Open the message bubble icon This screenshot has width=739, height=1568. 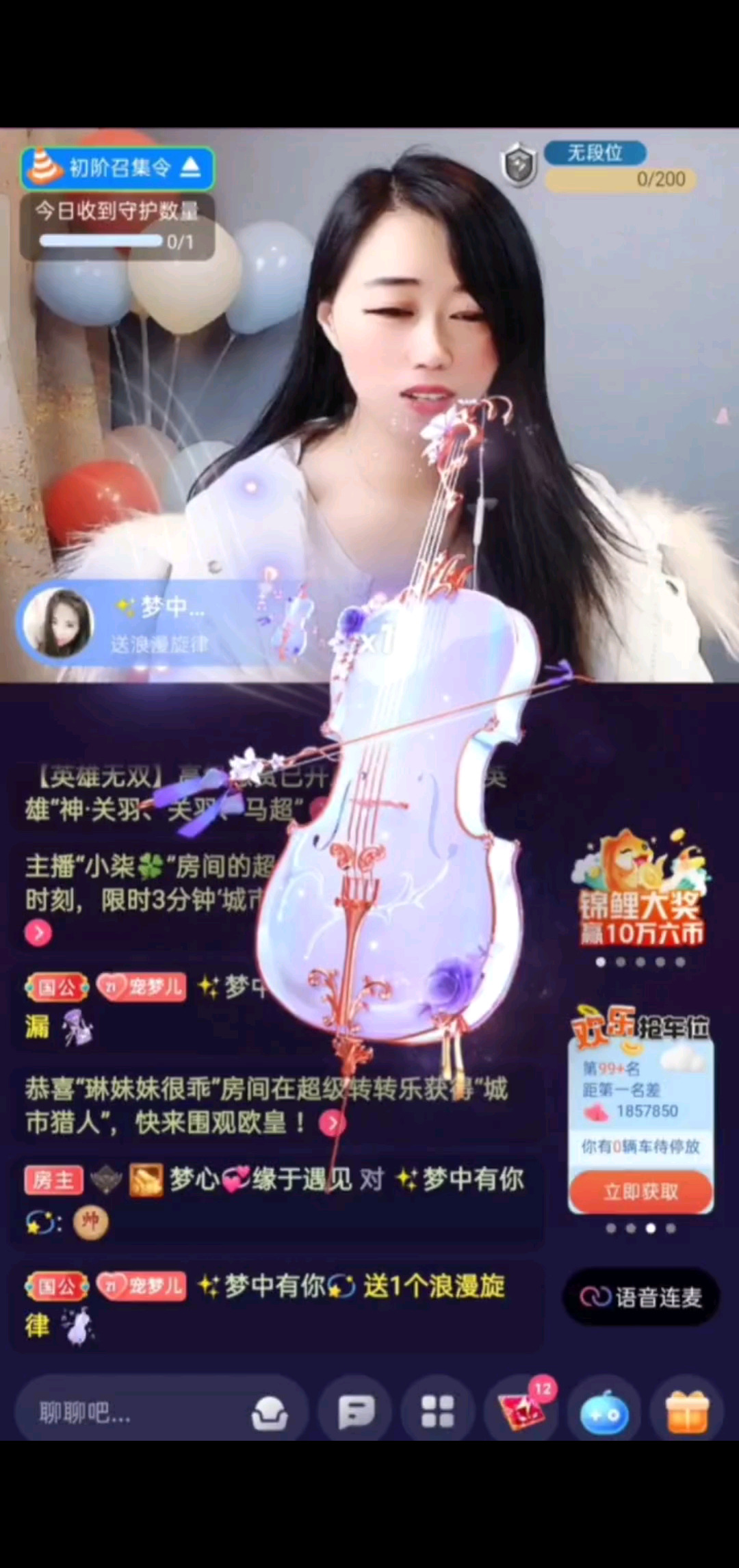(x=356, y=1413)
